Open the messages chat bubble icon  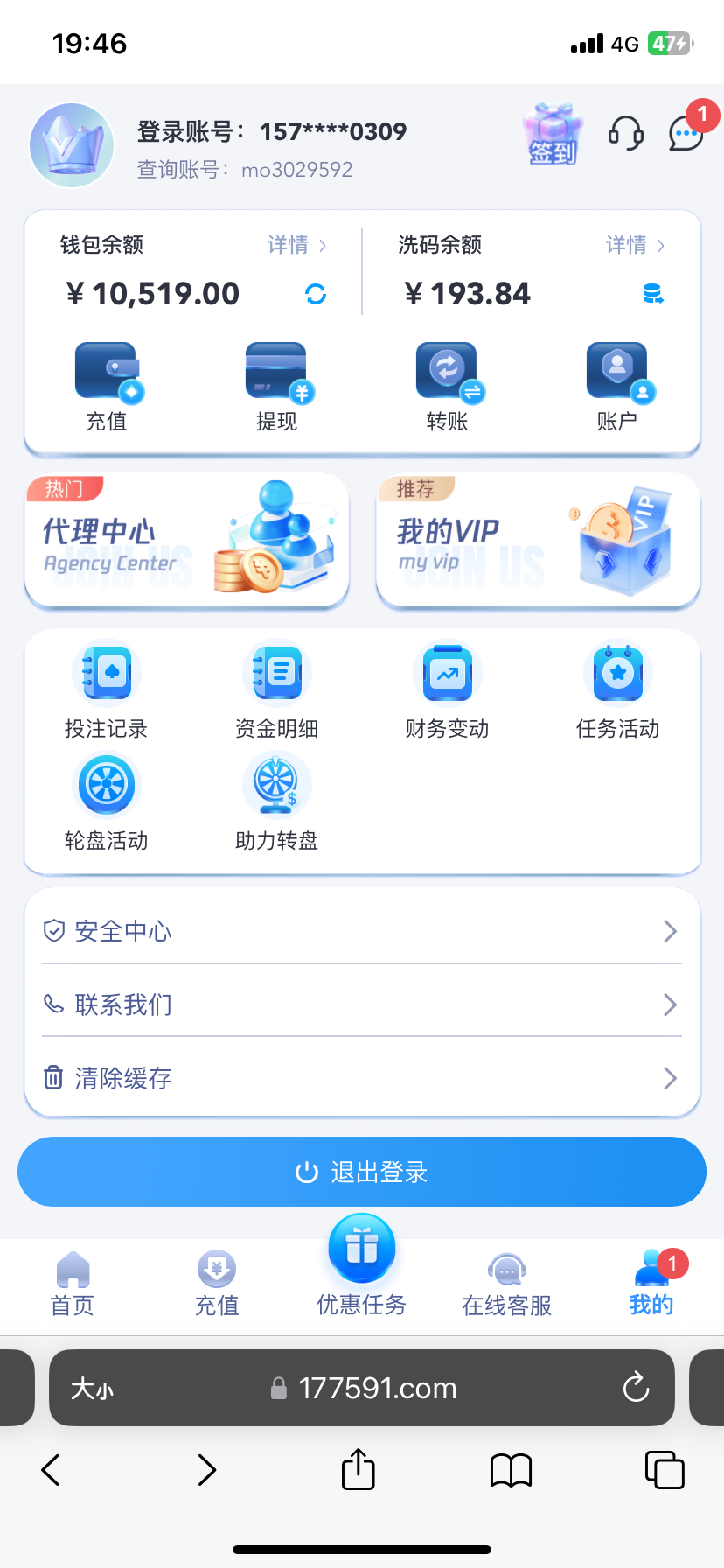point(686,134)
